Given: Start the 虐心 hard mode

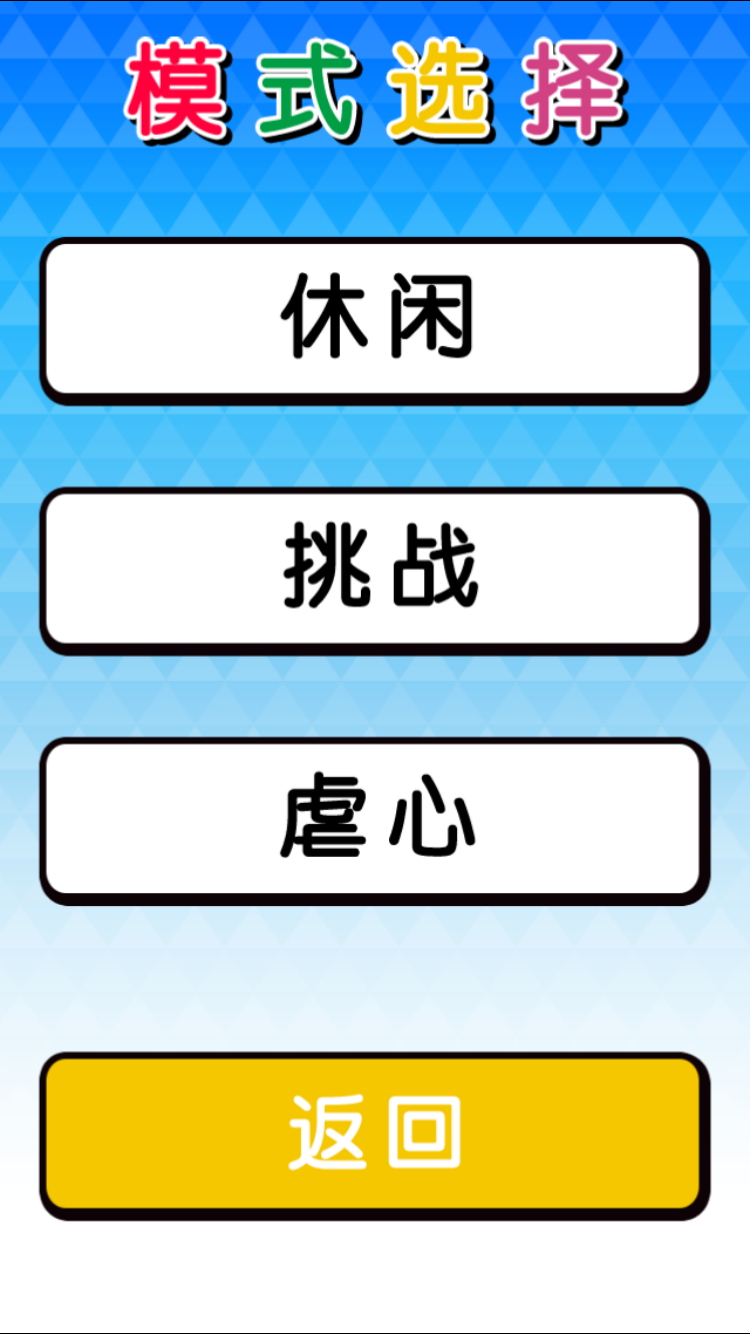Looking at the screenshot, I should 375,820.
